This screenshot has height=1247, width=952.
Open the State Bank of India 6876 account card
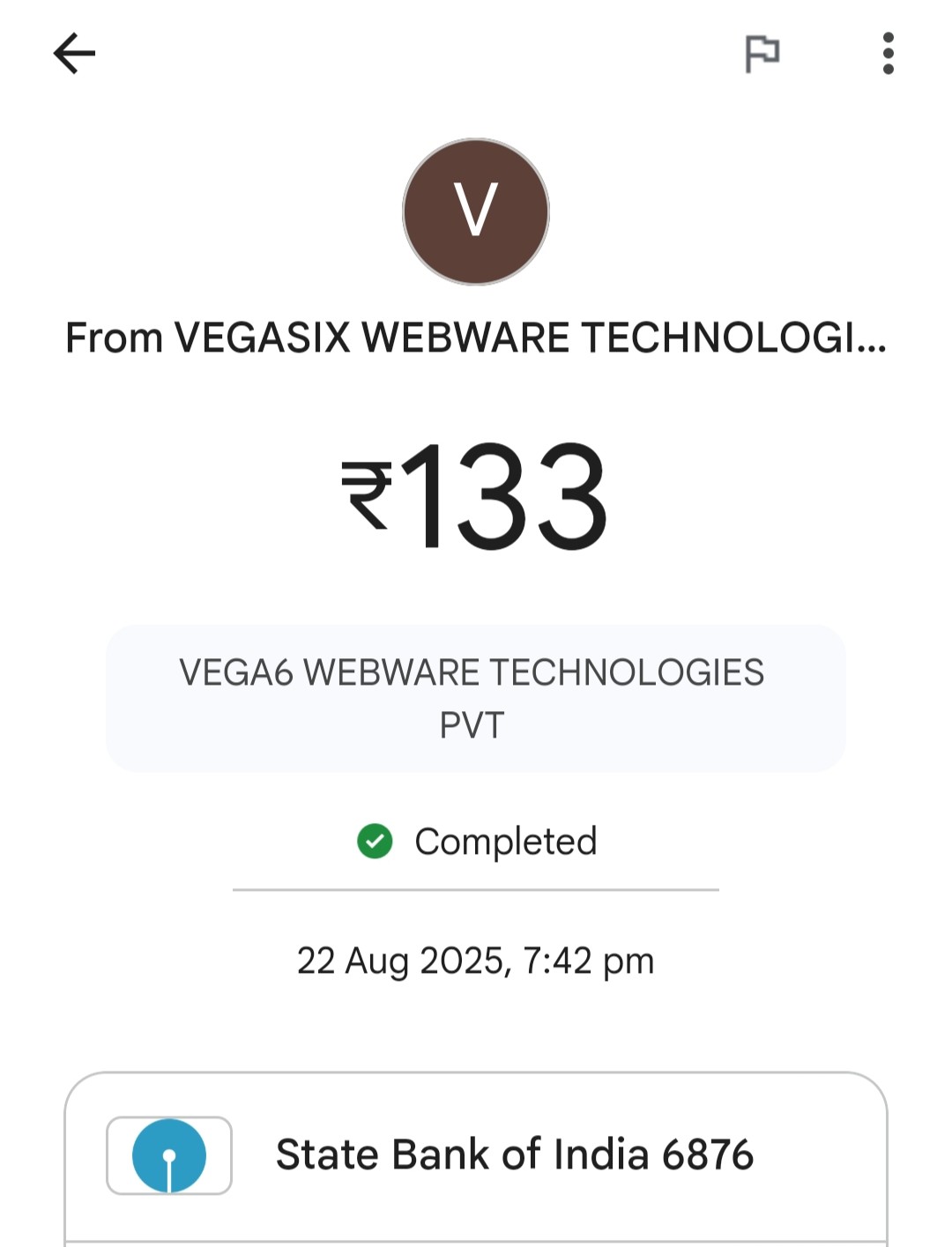pyautogui.click(x=476, y=1154)
